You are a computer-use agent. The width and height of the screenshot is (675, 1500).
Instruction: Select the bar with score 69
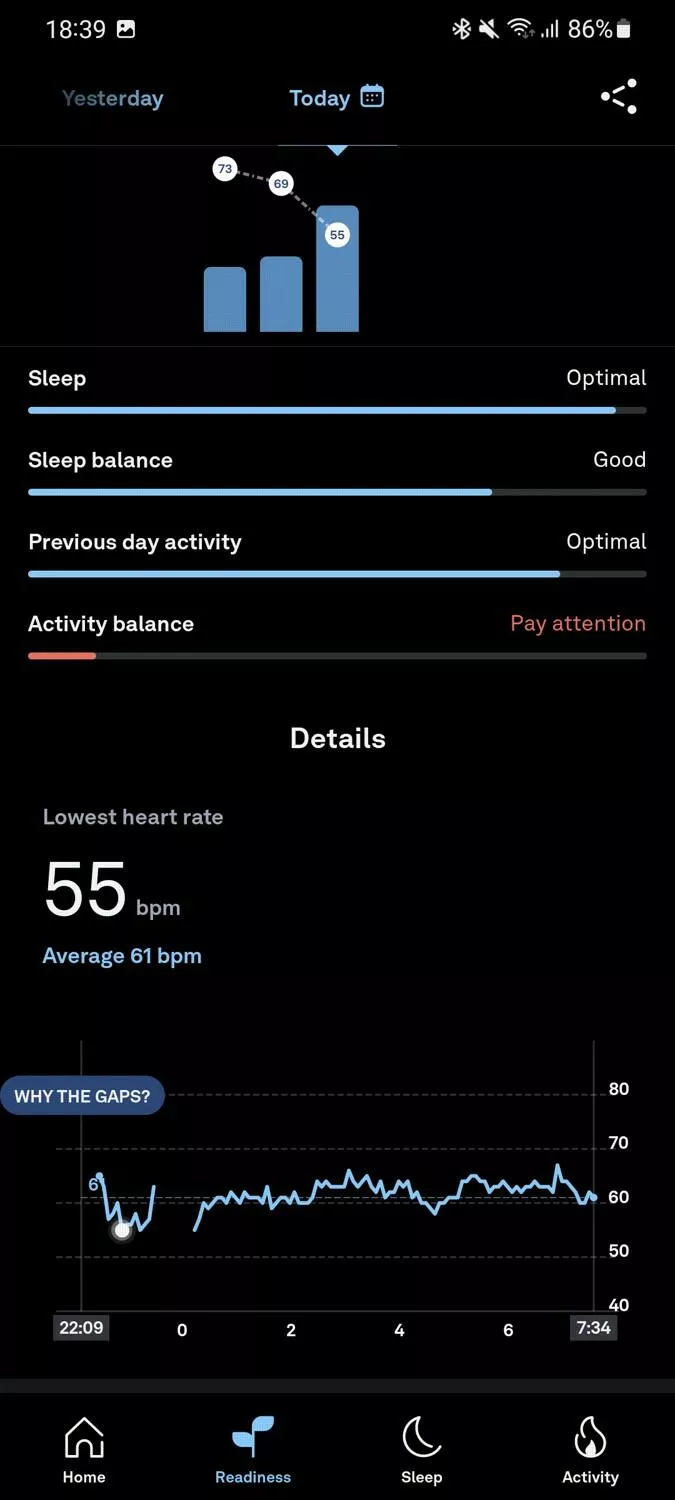tap(281, 294)
